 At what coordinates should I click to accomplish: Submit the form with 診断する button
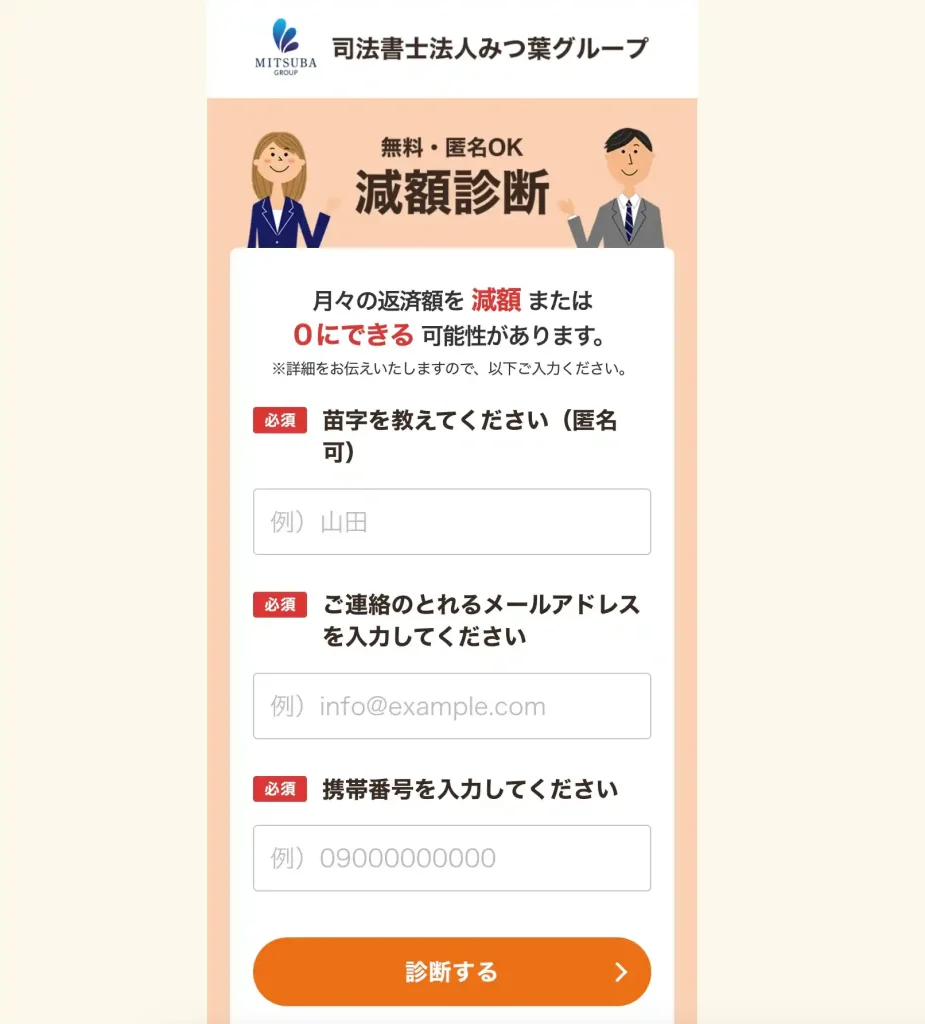451,972
